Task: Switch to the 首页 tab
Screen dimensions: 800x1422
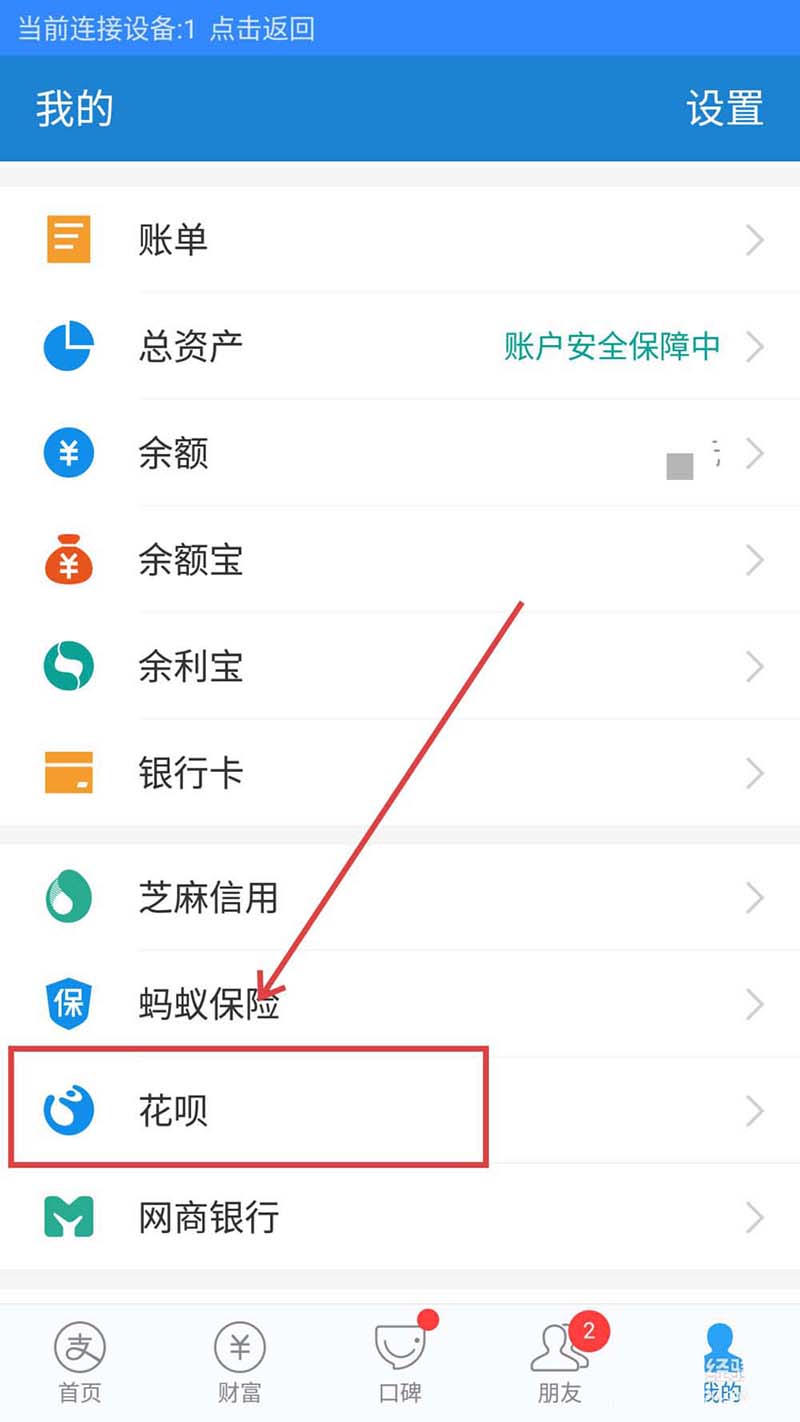Action: click(x=79, y=1362)
